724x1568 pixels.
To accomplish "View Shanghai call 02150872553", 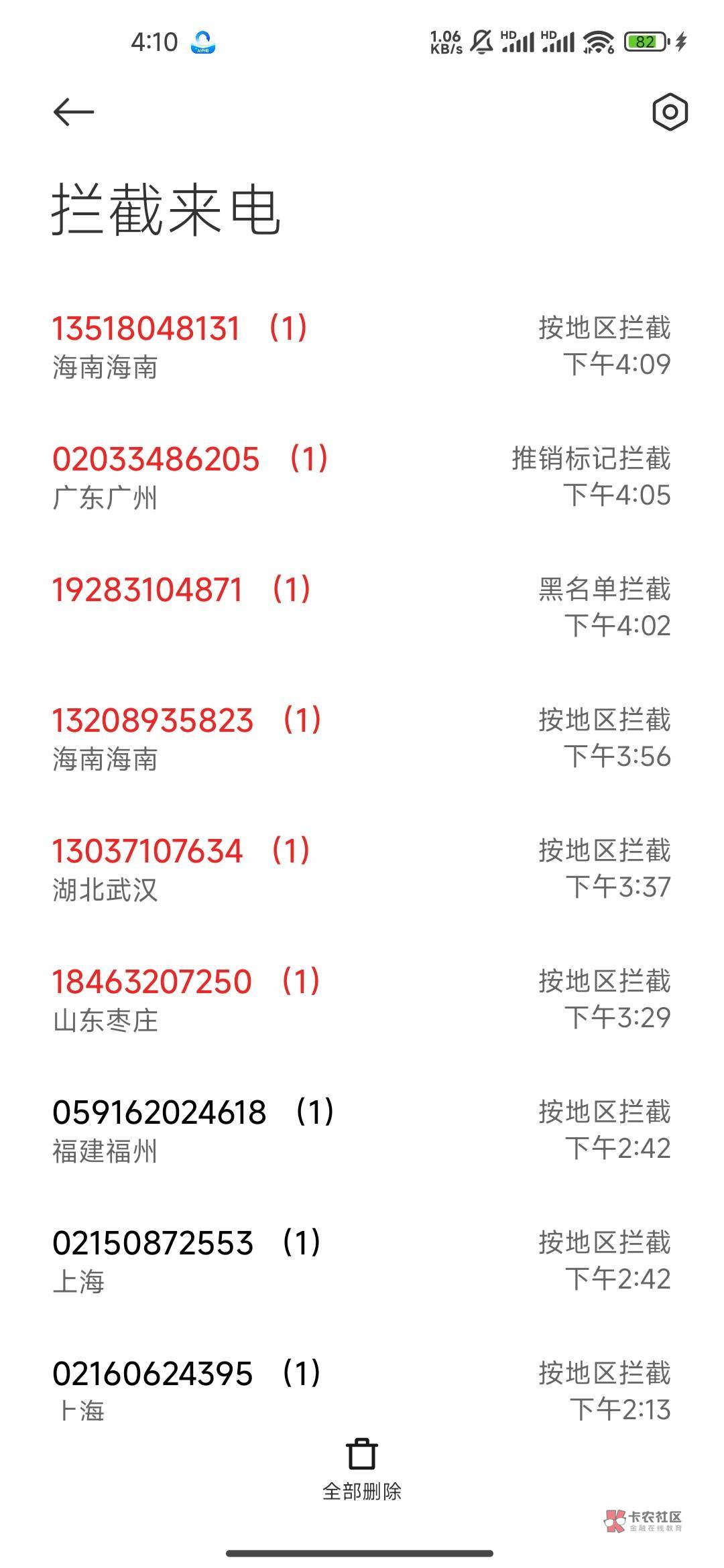I will pos(362,1260).
